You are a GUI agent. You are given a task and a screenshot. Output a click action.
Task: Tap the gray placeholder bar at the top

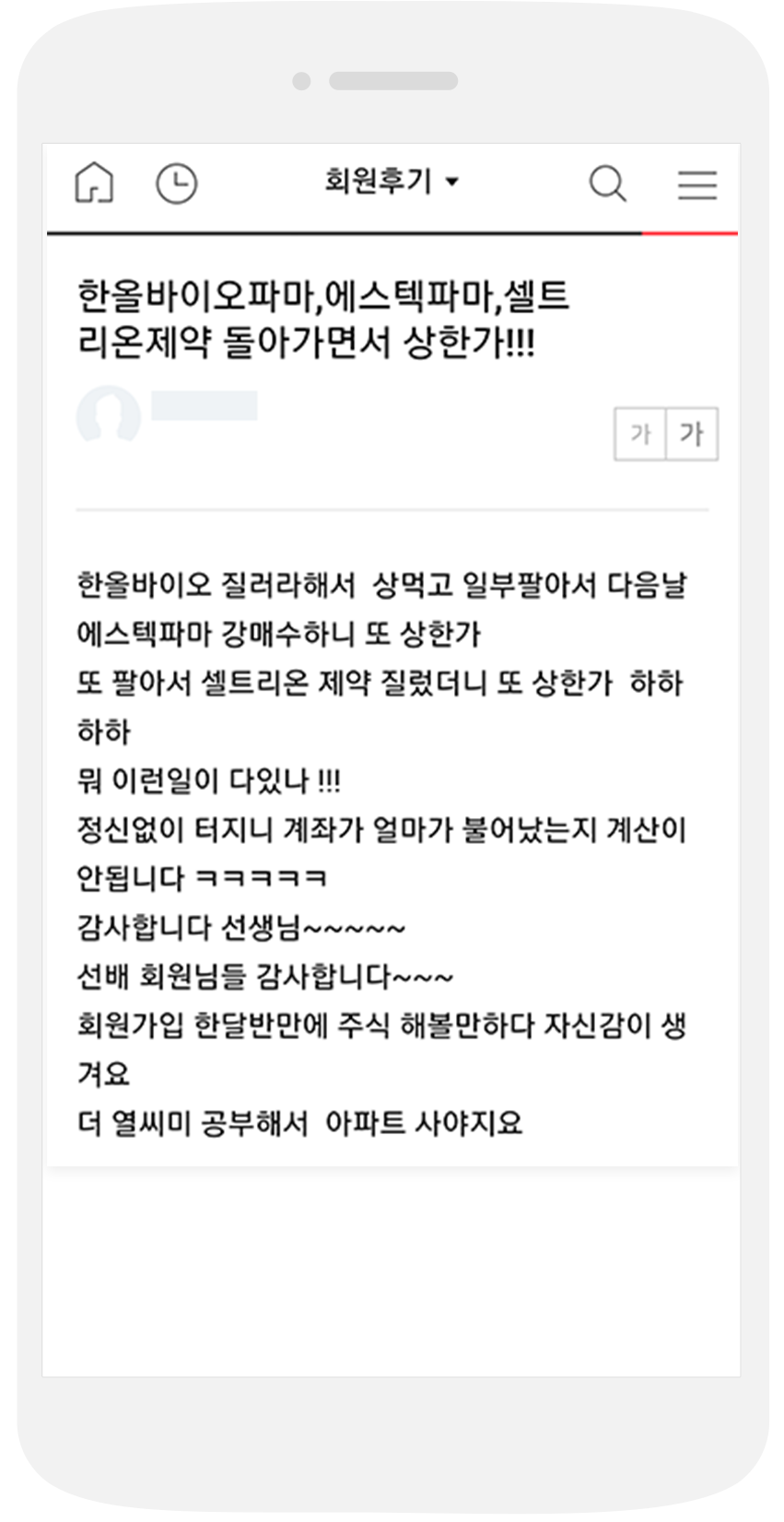point(392,81)
